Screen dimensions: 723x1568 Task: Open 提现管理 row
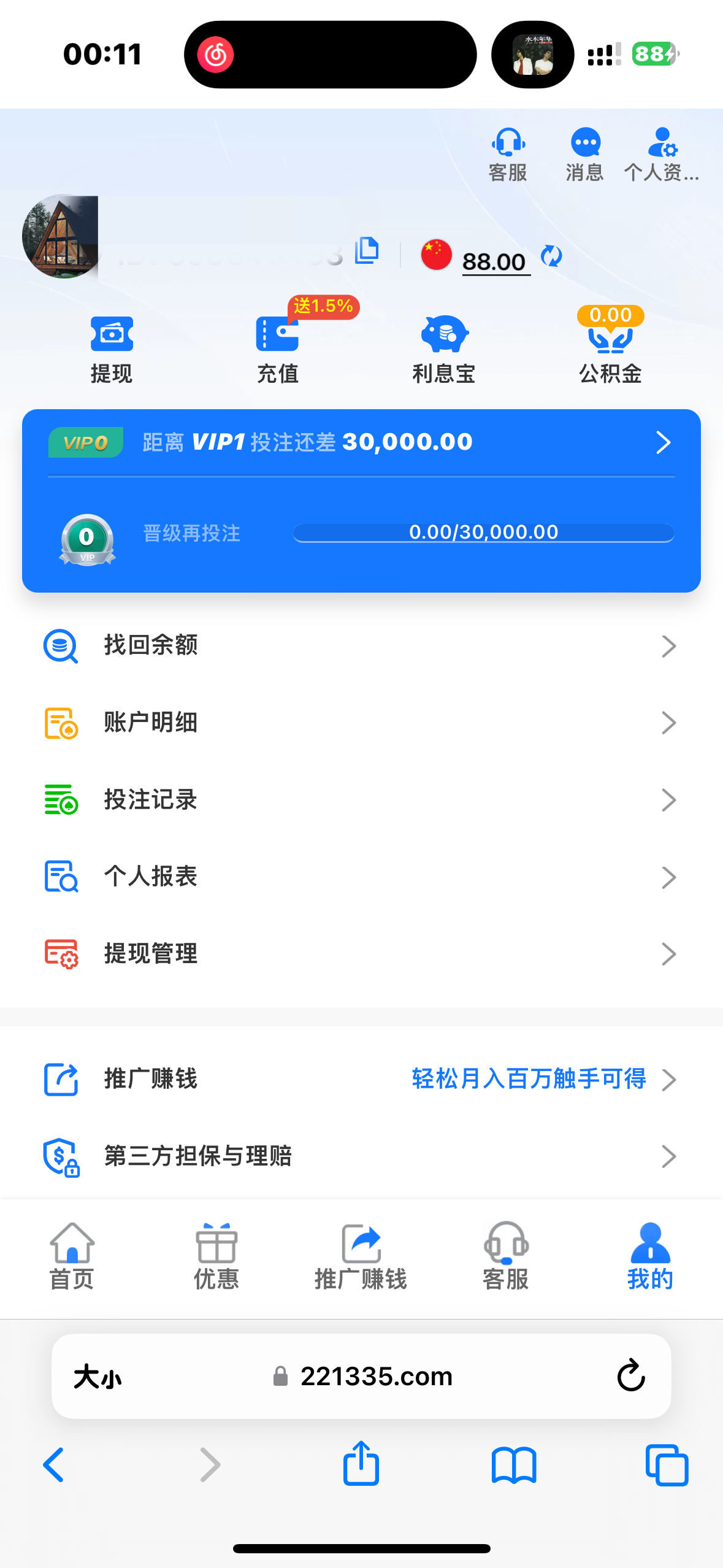click(361, 954)
